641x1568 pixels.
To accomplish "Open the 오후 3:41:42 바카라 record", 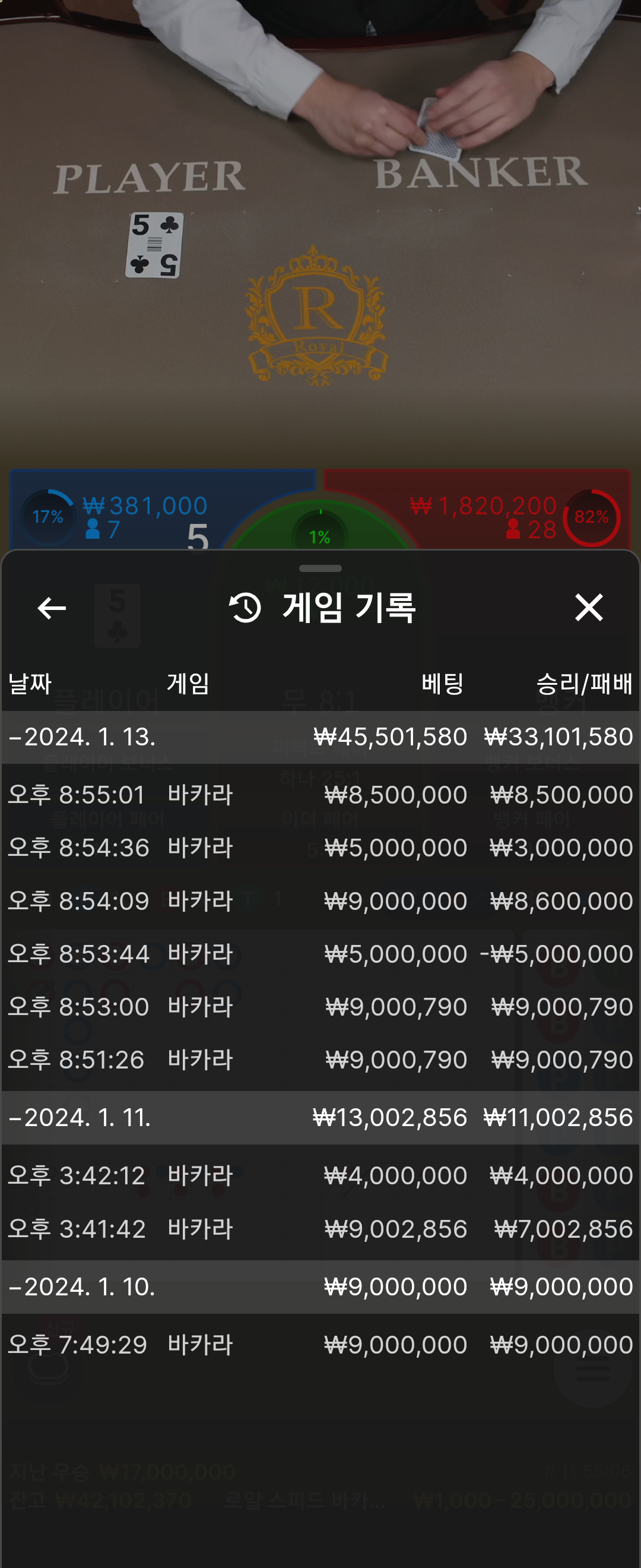I will tap(320, 1229).
